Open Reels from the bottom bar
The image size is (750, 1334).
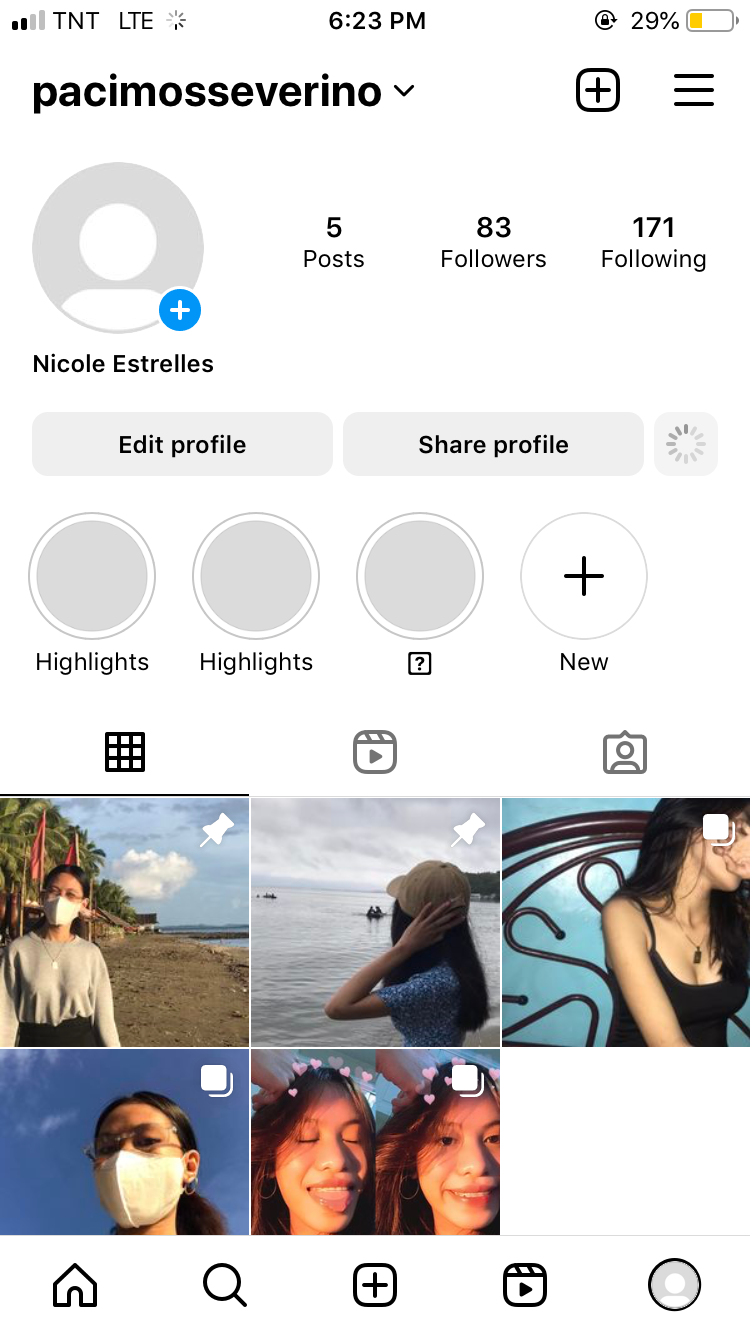tap(525, 1285)
